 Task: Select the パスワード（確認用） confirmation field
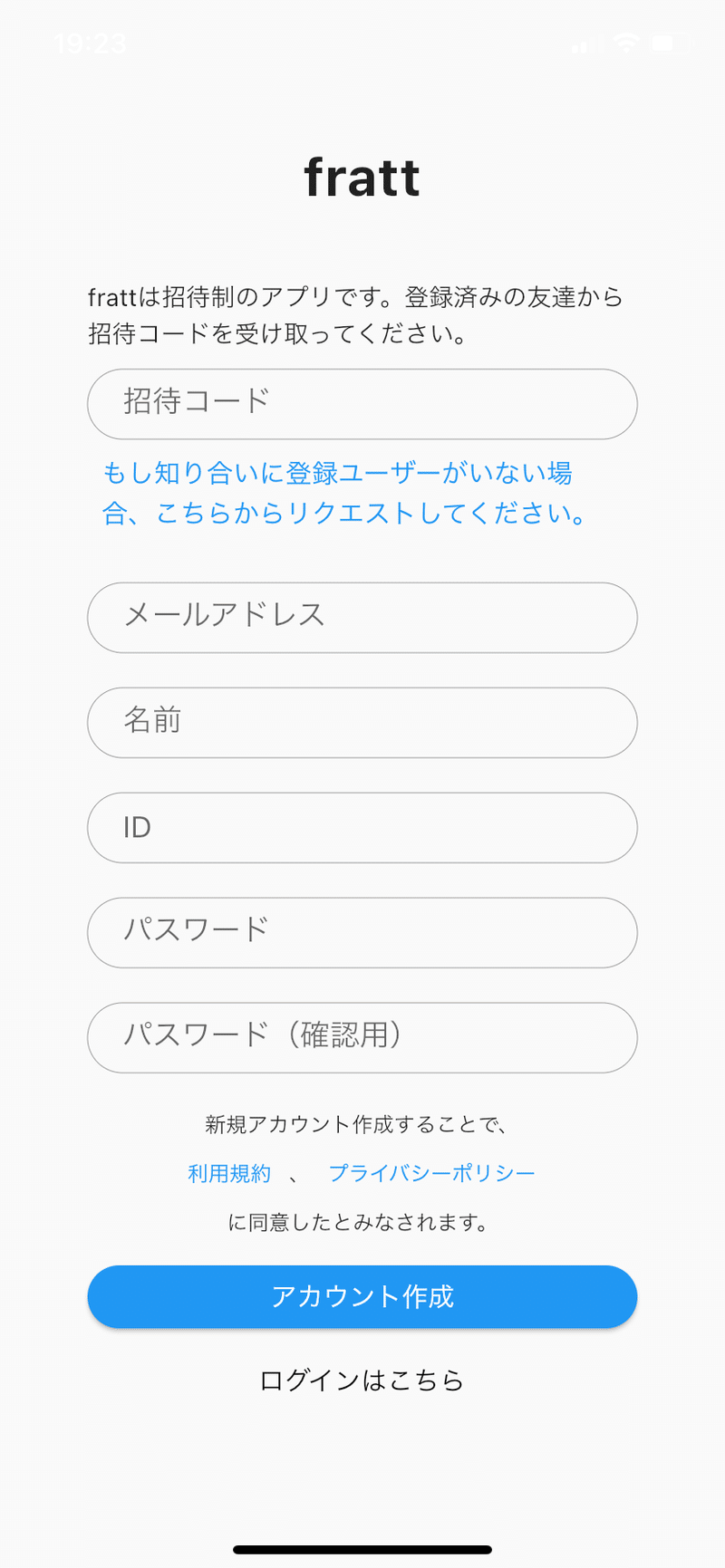(362, 1037)
